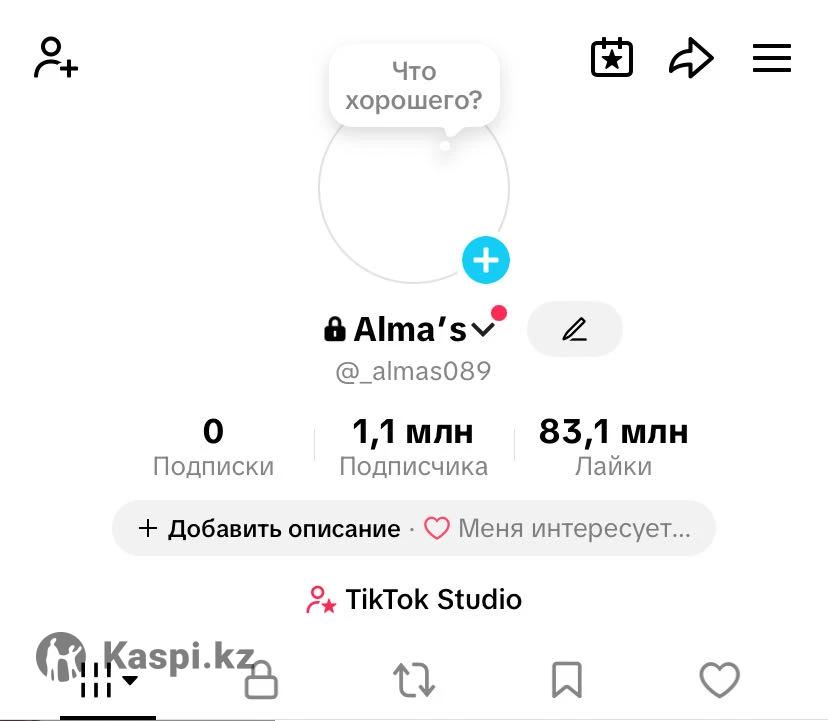828x721 pixels.
Task: Share this profile via arrow icon
Action: point(691,58)
